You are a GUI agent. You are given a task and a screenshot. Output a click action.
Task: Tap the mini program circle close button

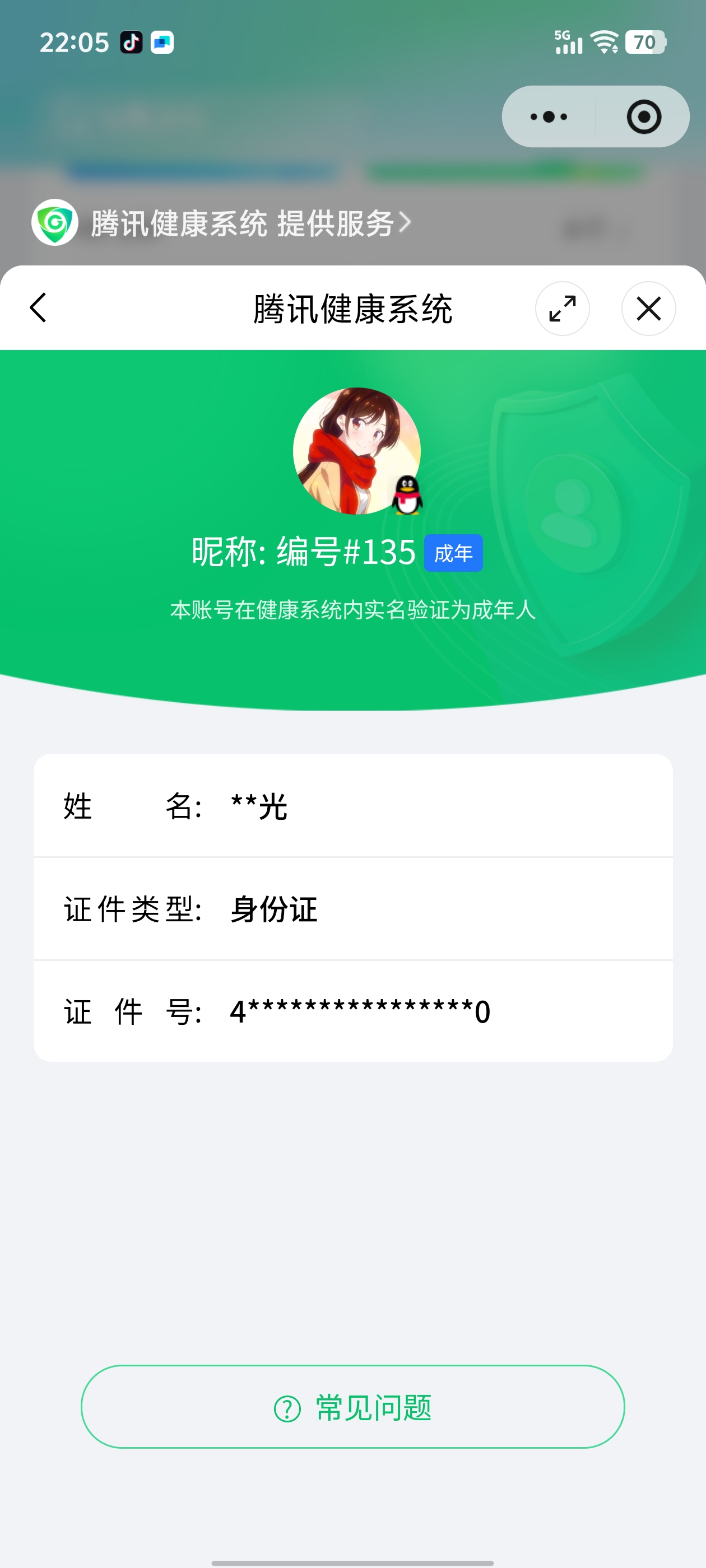coord(643,116)
